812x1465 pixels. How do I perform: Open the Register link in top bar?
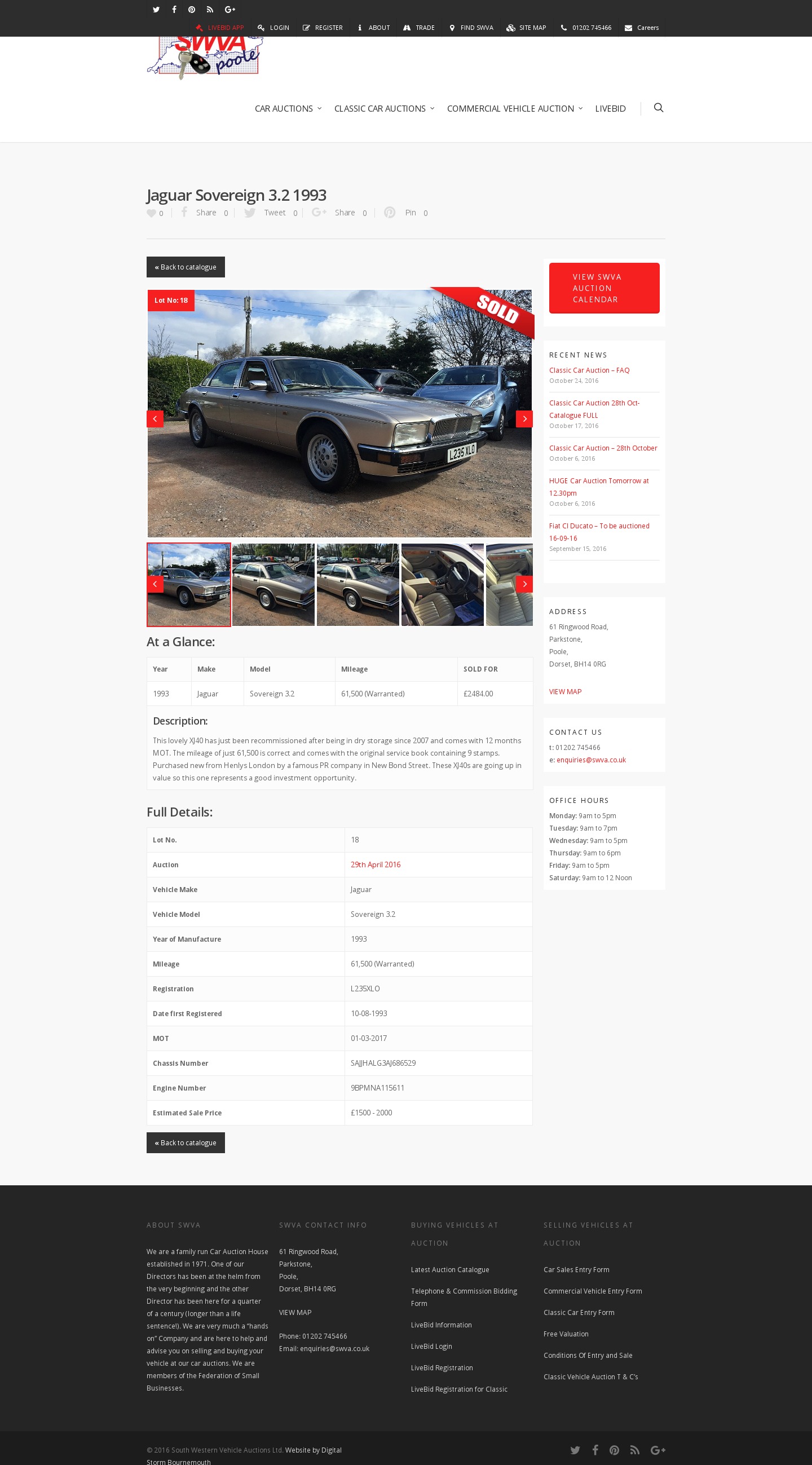coord(323,27)
